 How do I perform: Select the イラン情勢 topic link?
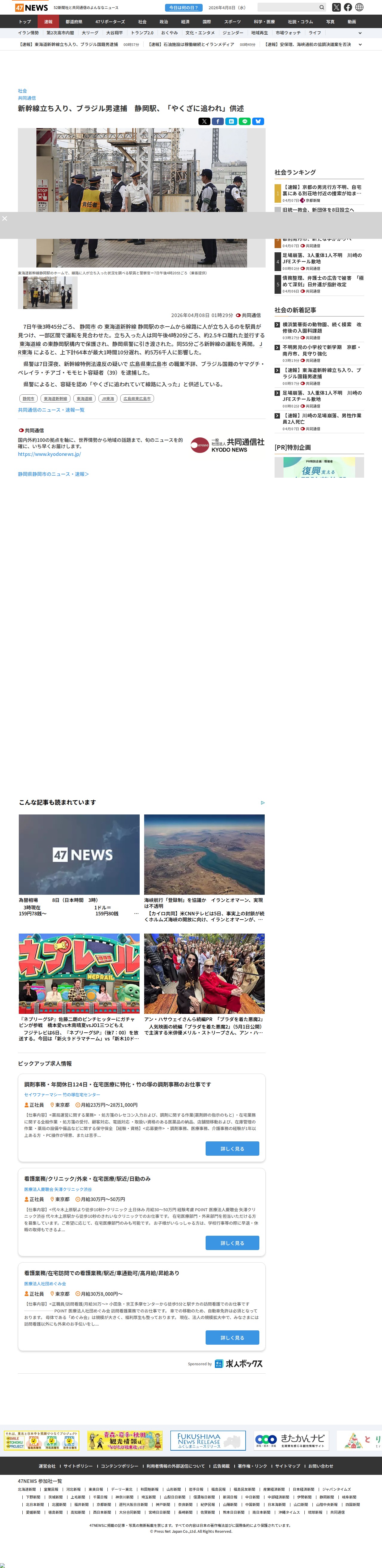click(x=28, y=33)
